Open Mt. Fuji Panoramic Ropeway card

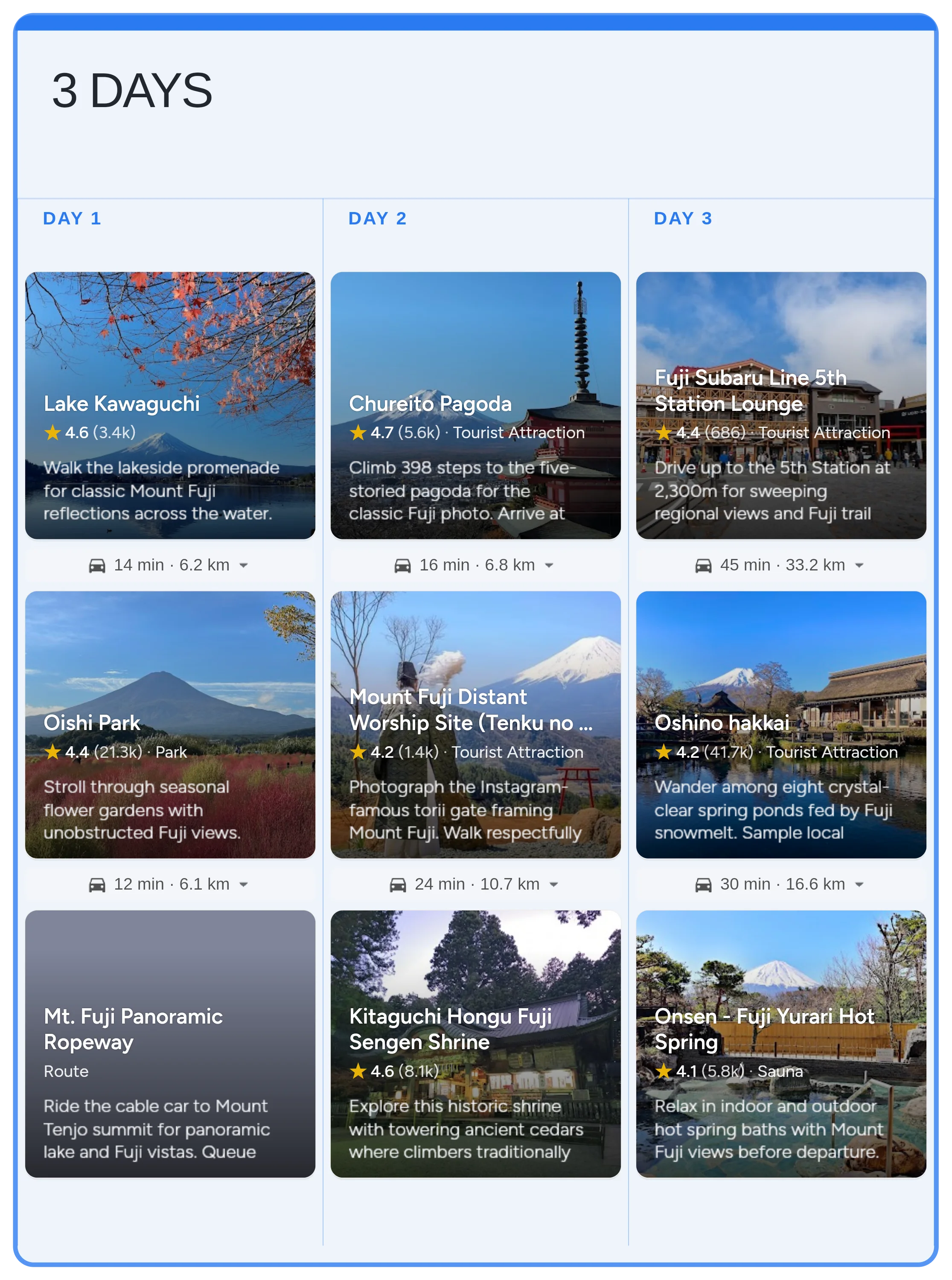pyautogui.click(x=170, y=1043)
